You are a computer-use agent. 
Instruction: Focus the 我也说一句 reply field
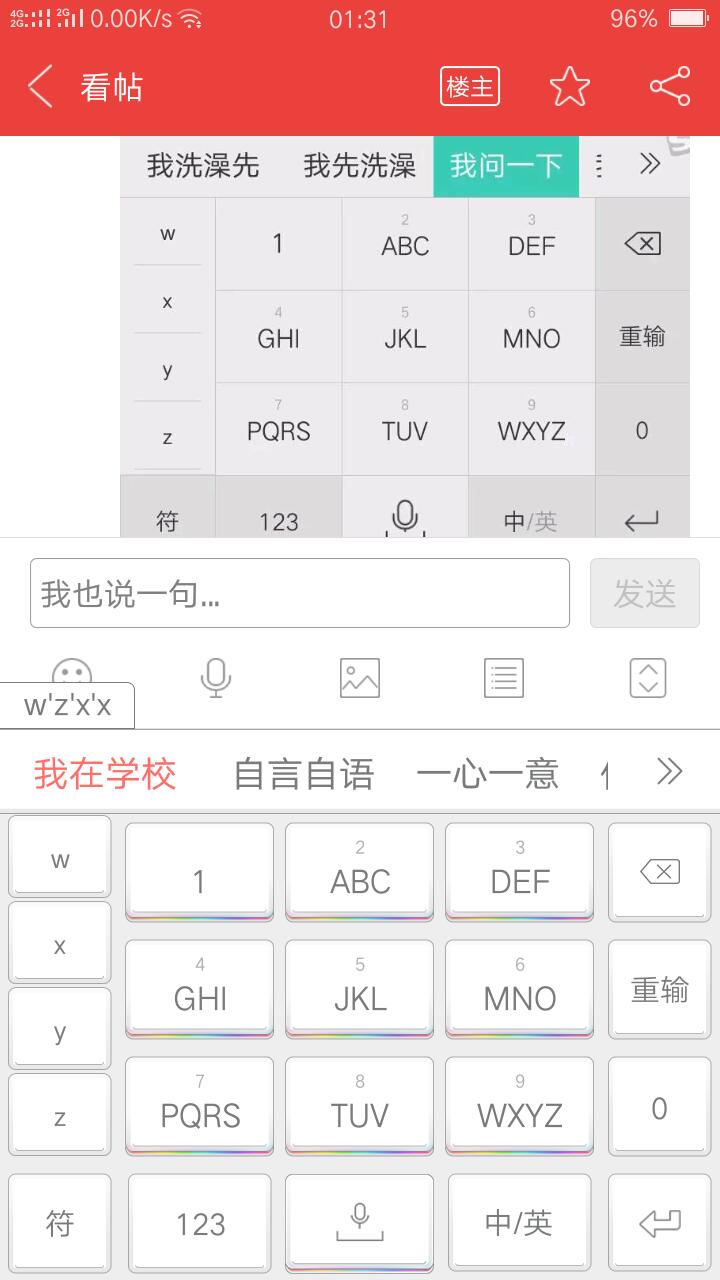(x=300, y=594)
